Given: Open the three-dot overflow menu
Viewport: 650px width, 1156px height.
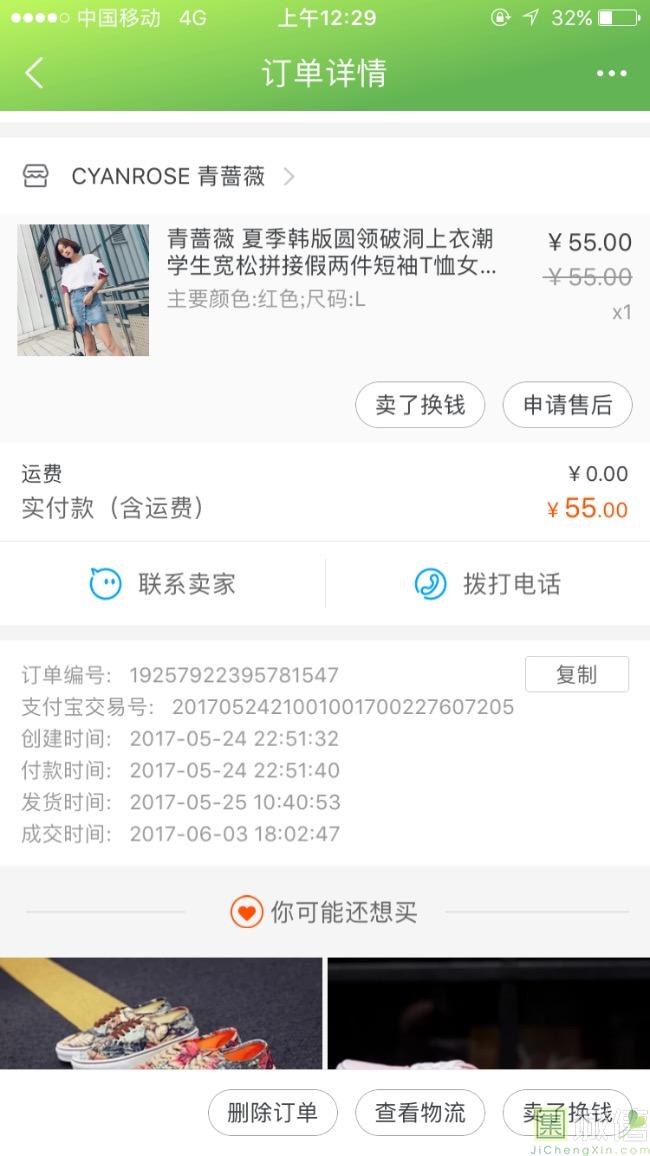Looking at the screenshot, I should 611,73.
